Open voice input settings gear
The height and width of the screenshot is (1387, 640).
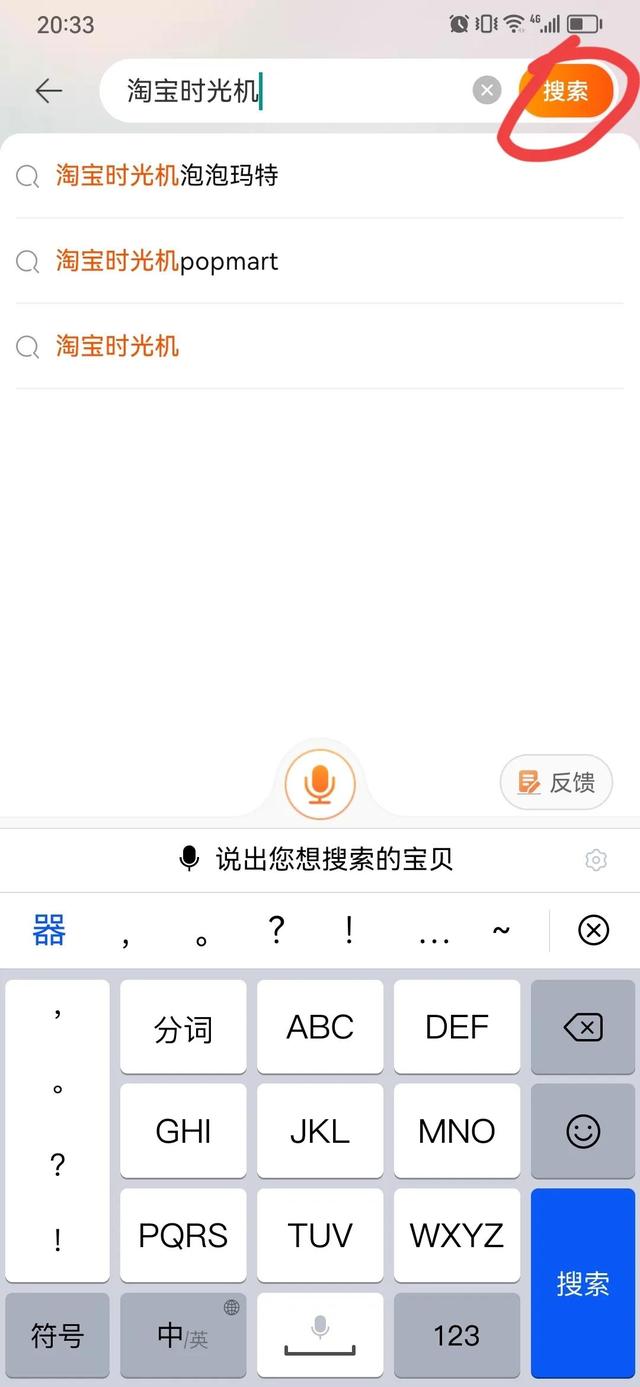pyautogui.click(x=596, y=859)
